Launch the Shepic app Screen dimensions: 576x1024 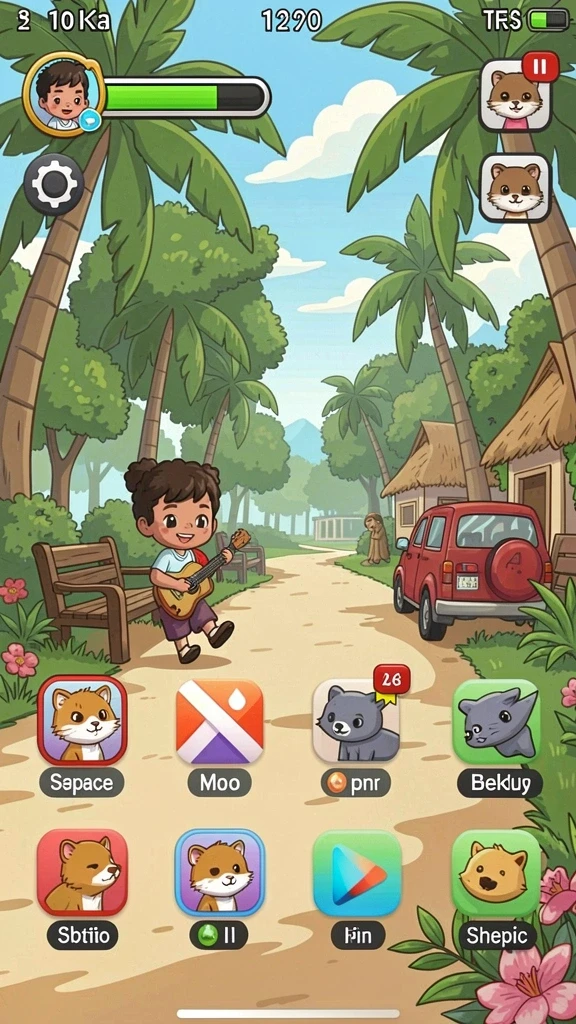pos(497,872)
